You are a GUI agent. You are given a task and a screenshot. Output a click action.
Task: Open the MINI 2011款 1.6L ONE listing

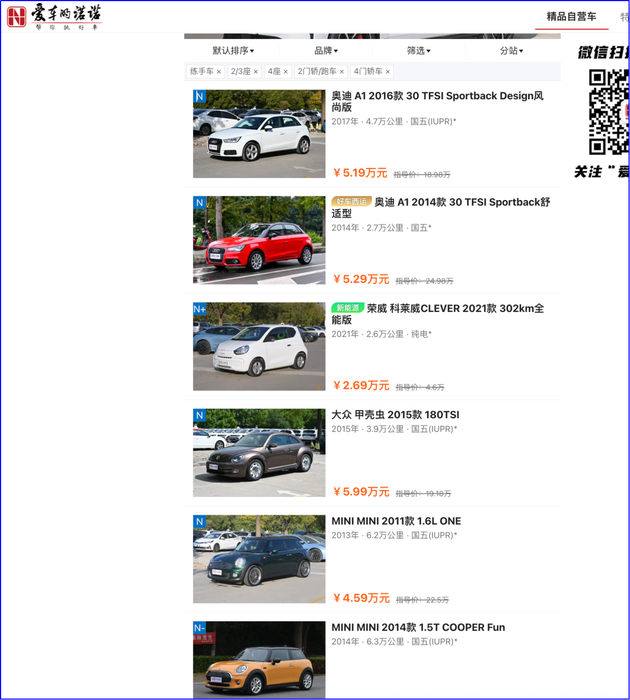click(396, 521)
